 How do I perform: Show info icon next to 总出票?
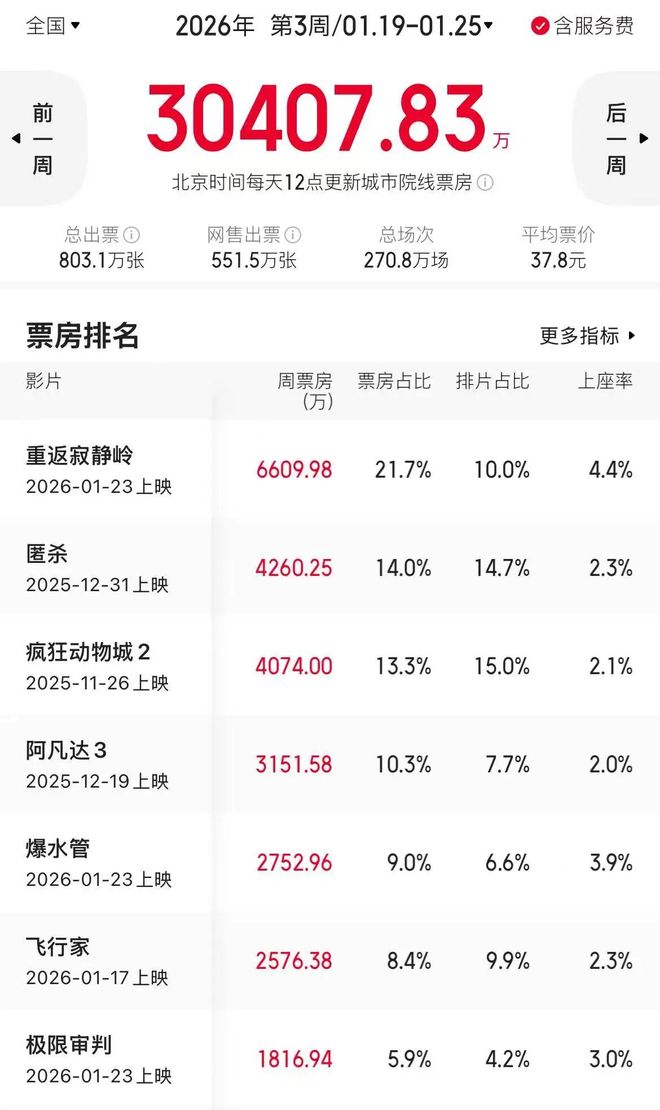[x=131, y=235]
